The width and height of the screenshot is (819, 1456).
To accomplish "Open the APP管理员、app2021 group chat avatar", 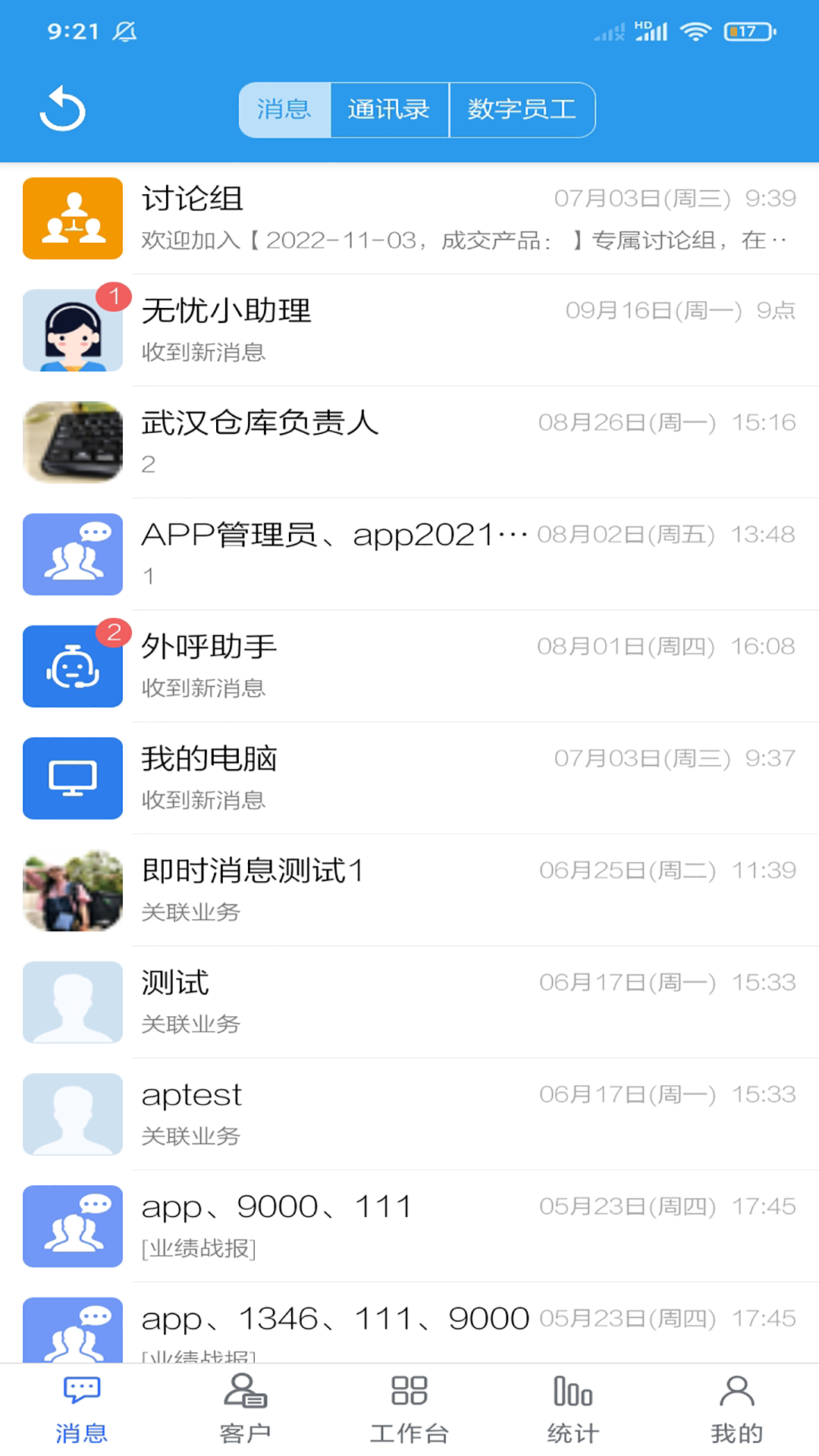I will coord(72,554).
